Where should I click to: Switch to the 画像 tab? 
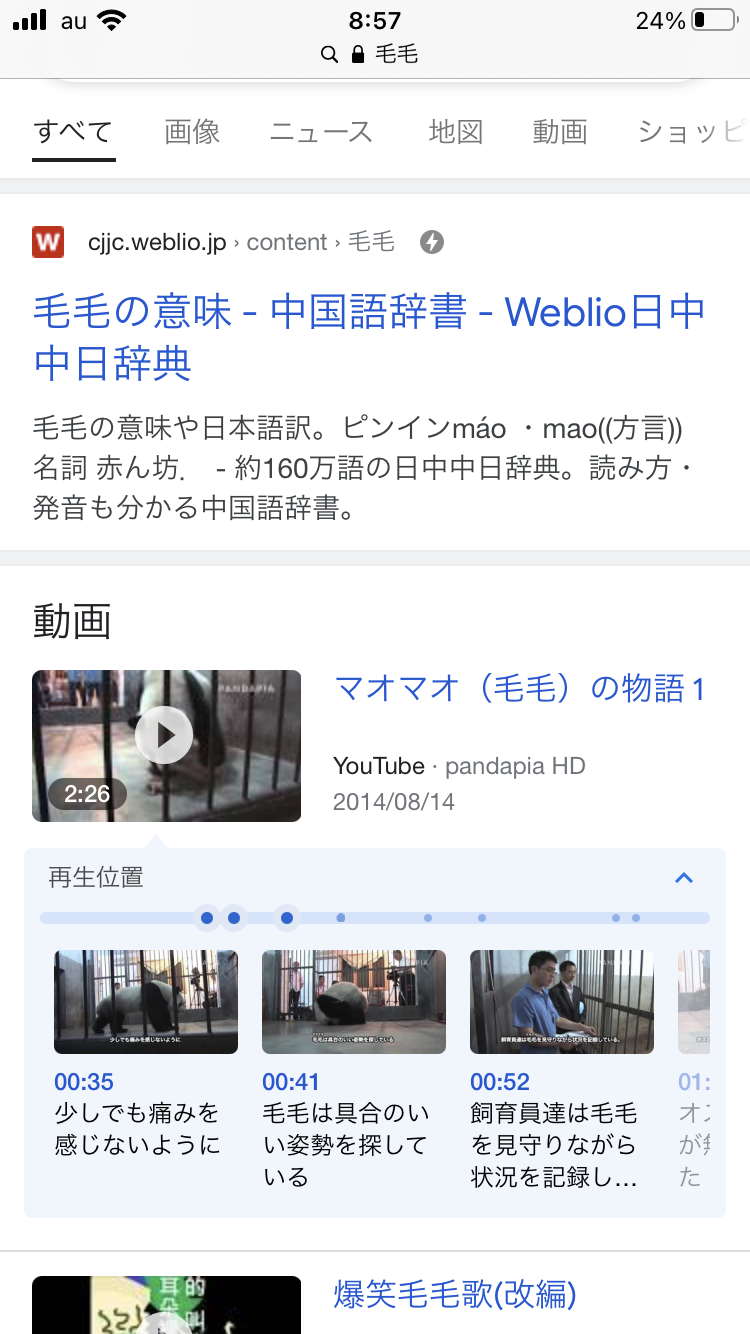pos(192,132)
